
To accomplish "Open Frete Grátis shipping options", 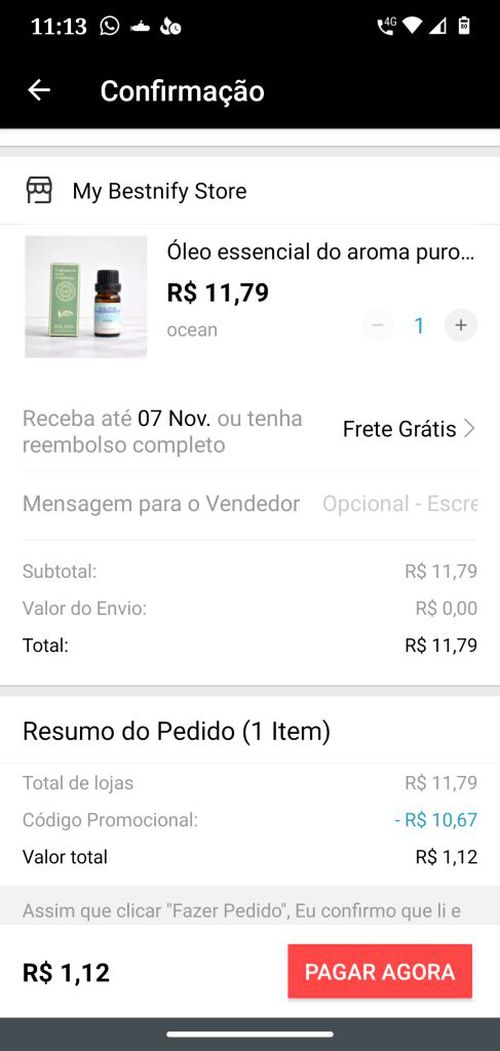I will click(x=409, y=429).
